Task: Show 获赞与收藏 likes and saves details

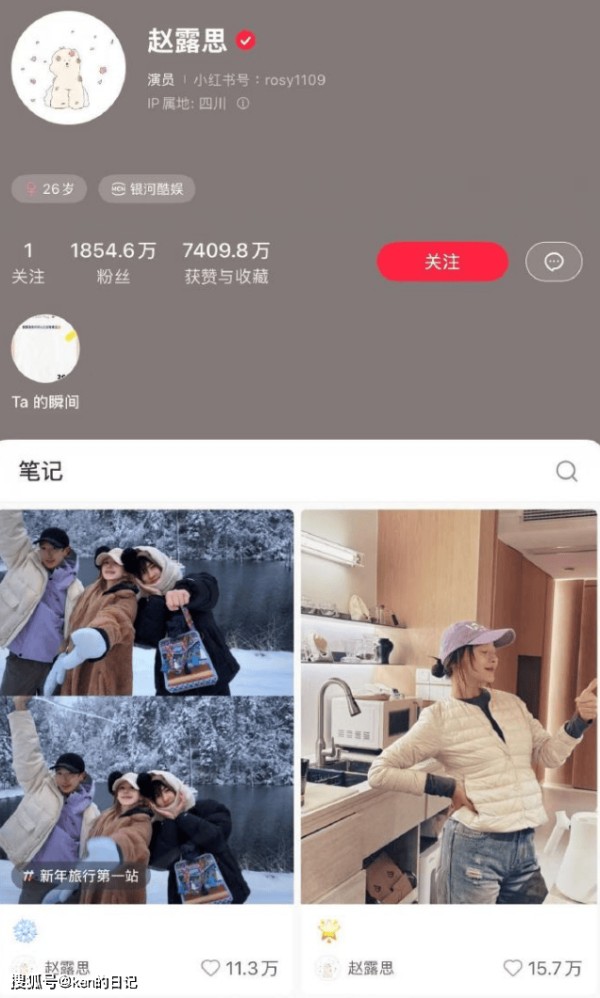Action: (x=226, y=263)
